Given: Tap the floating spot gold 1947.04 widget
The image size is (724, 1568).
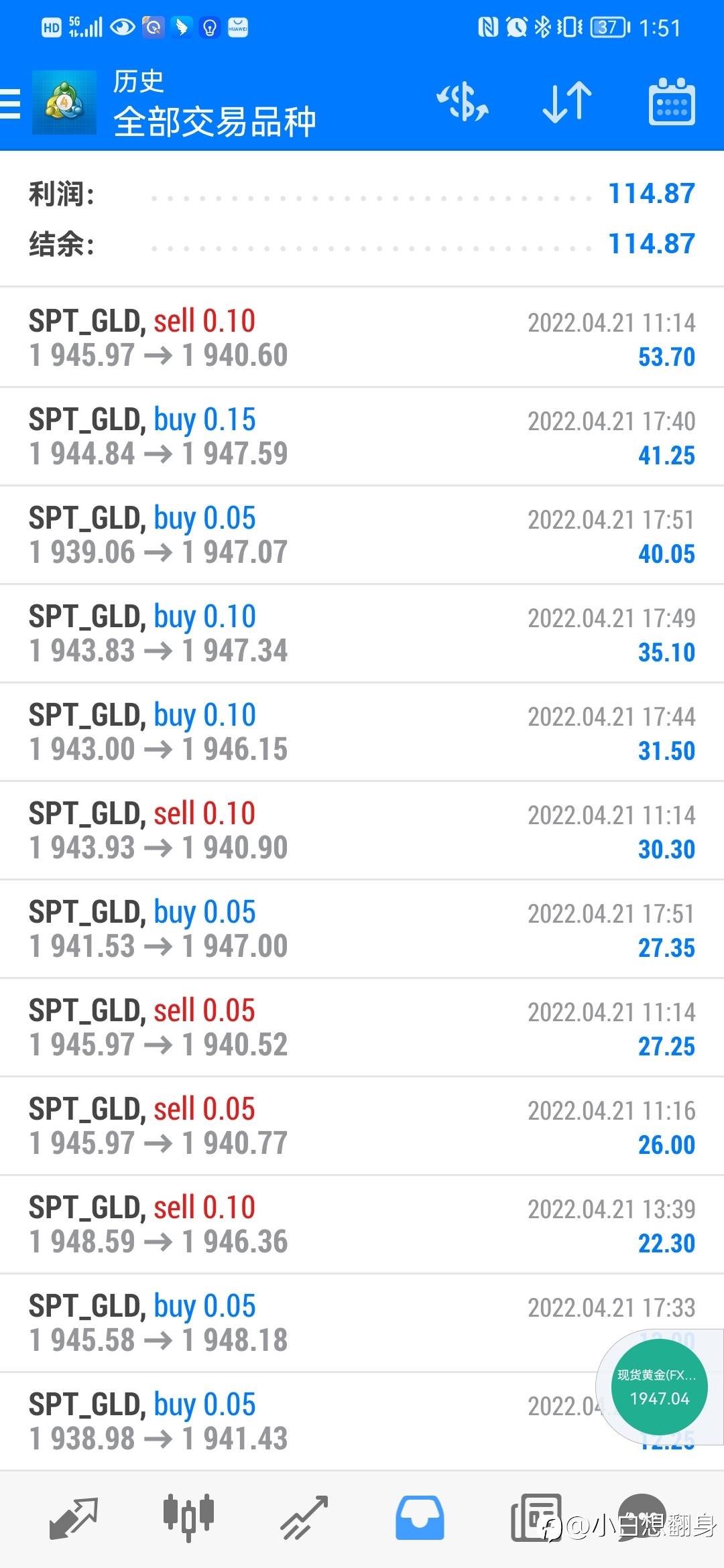Looking at the screenshot, I should (659, 1387).
